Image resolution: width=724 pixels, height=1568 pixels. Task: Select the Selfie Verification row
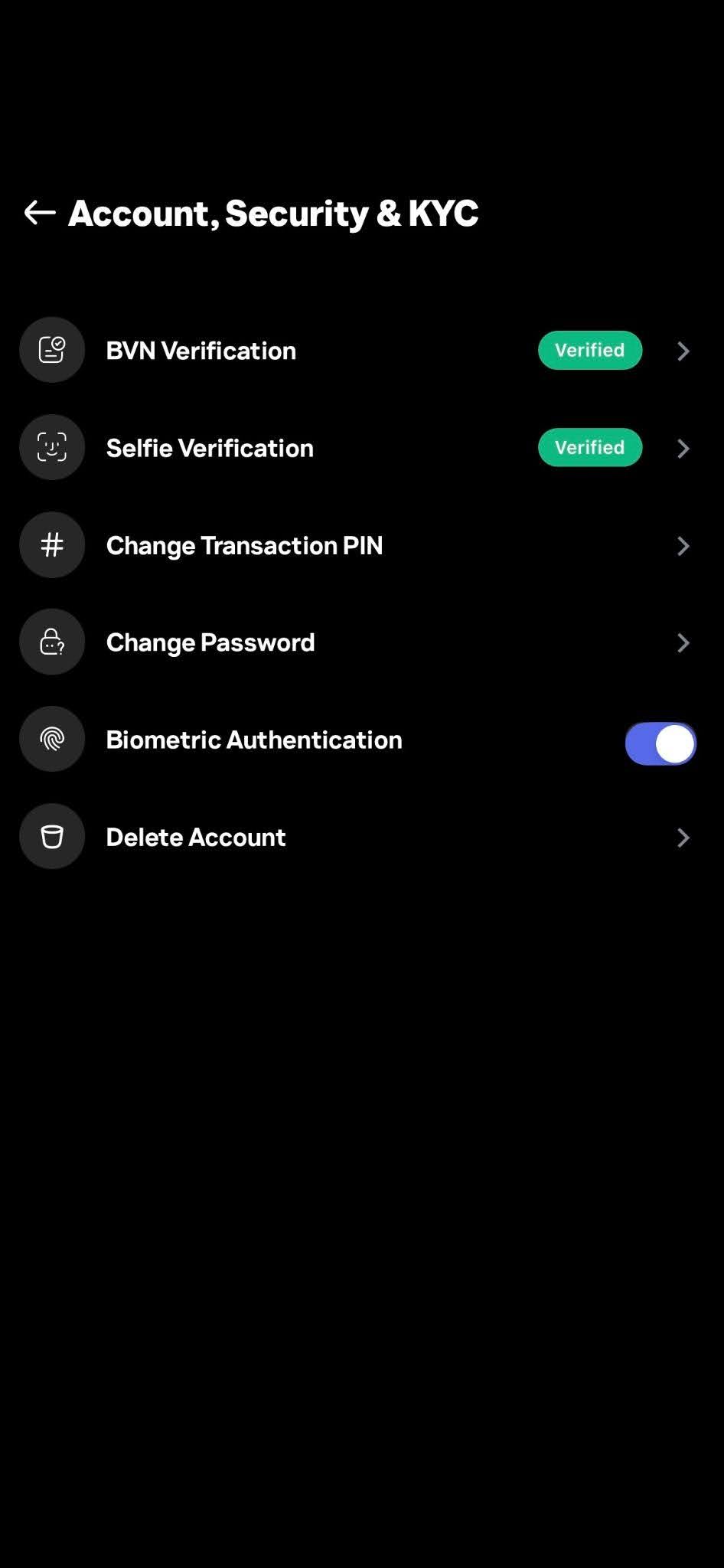click(306, 447)
